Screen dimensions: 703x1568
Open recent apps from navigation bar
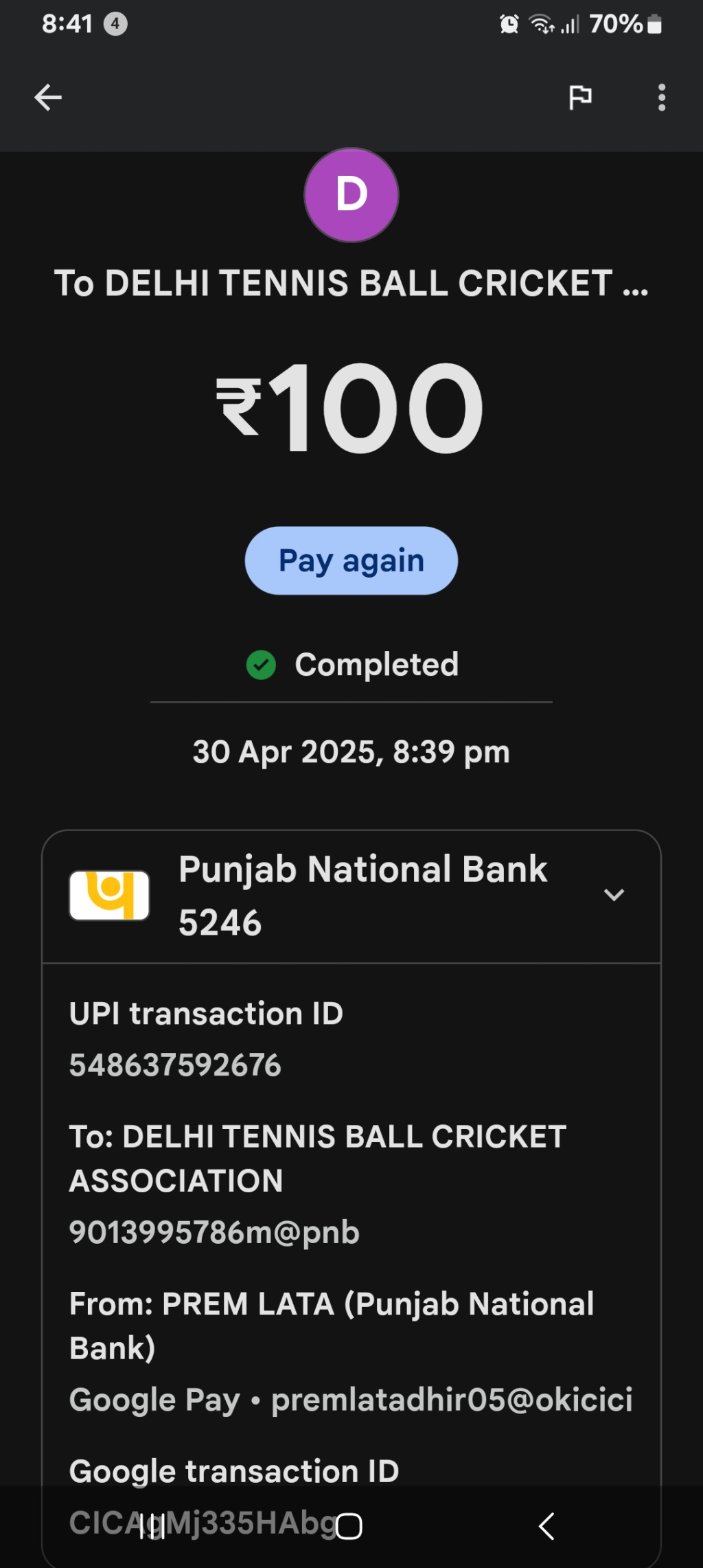click(152, 1527)
